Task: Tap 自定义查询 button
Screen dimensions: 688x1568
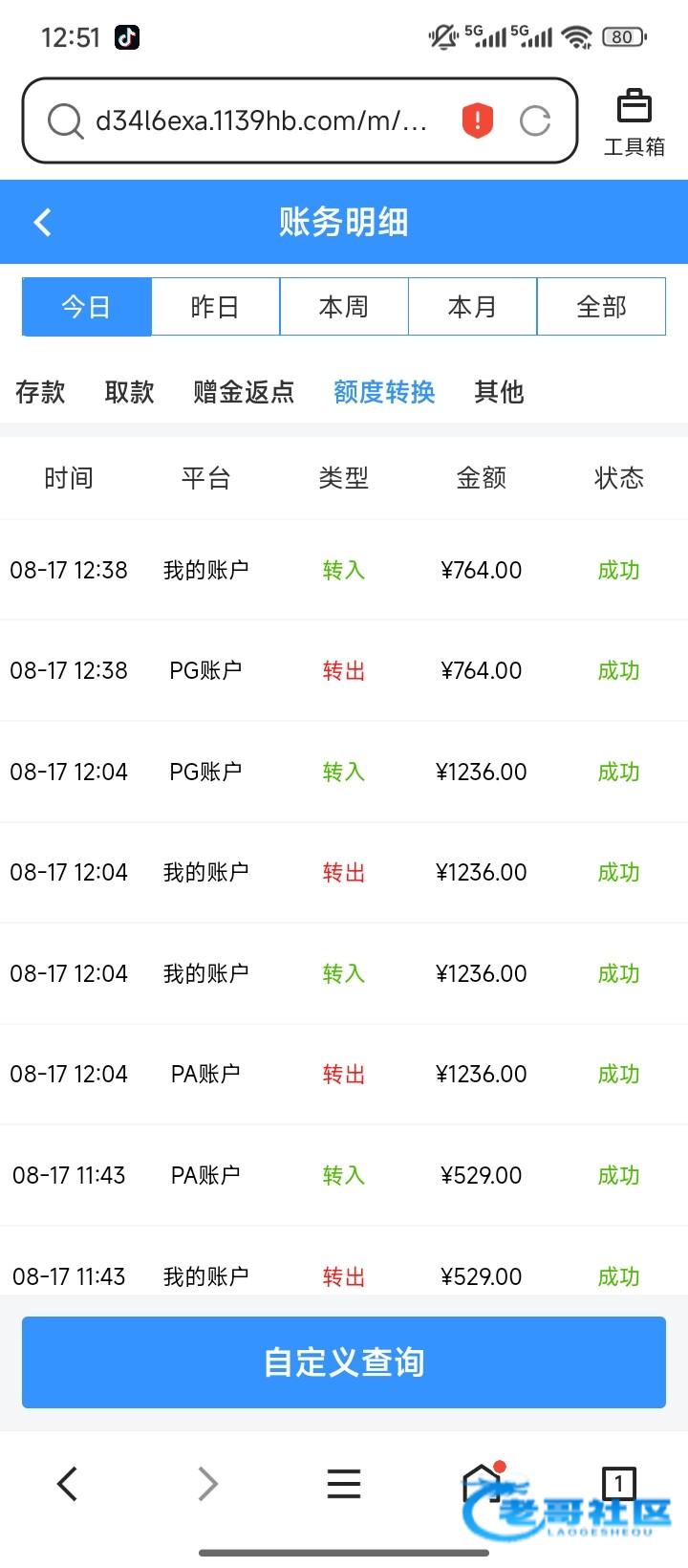Action: click(x=344, y=1361)
